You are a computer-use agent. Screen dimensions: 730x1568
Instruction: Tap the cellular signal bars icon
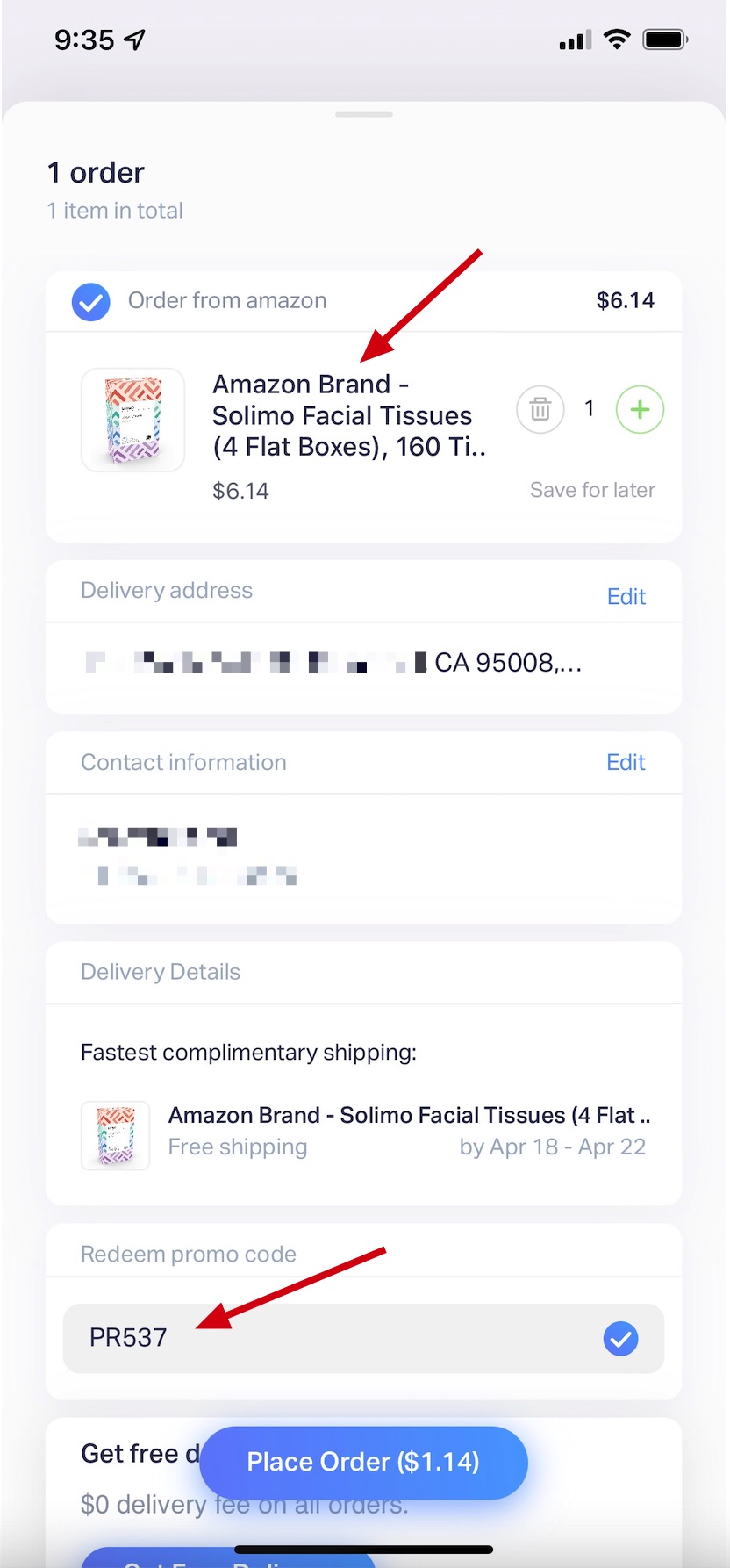573,39
